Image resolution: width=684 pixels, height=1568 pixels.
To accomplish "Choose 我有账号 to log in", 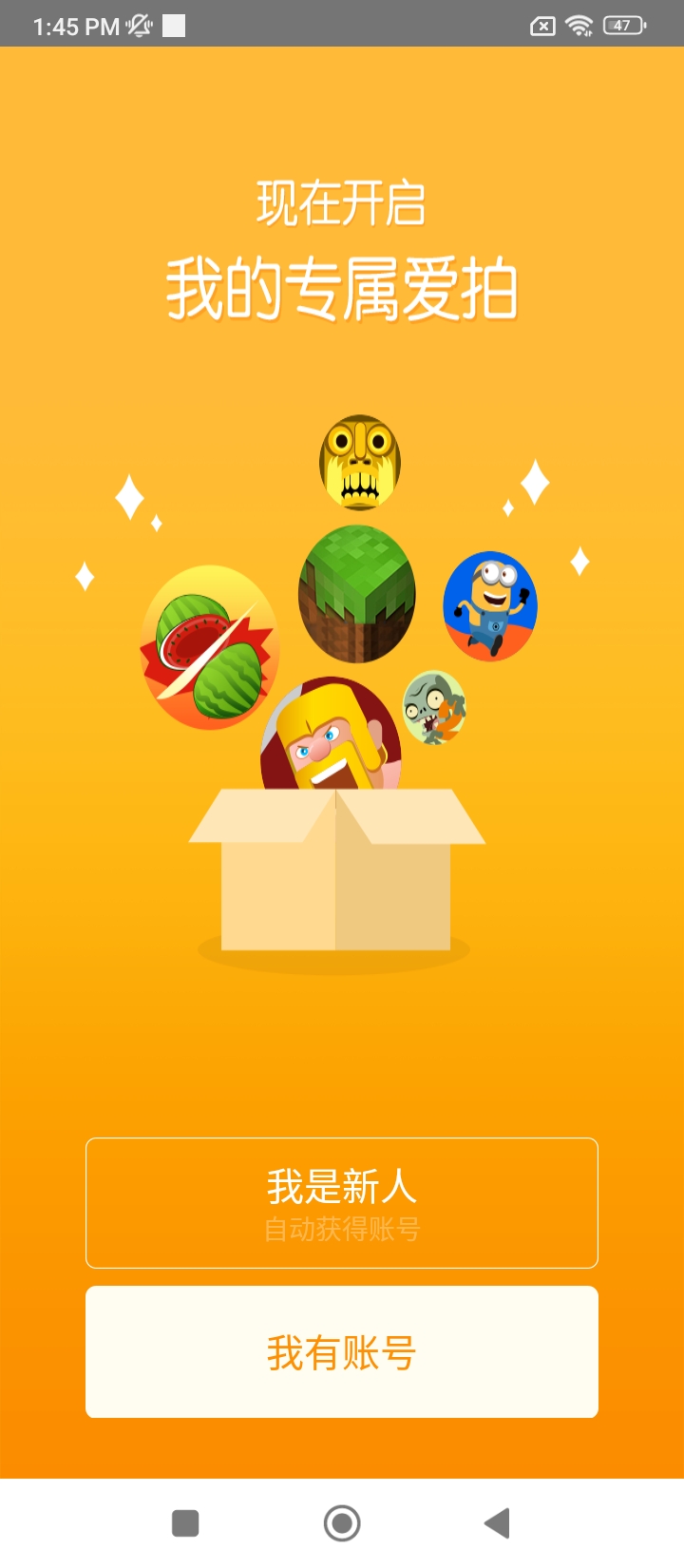I will click(x=342, y=1351).
